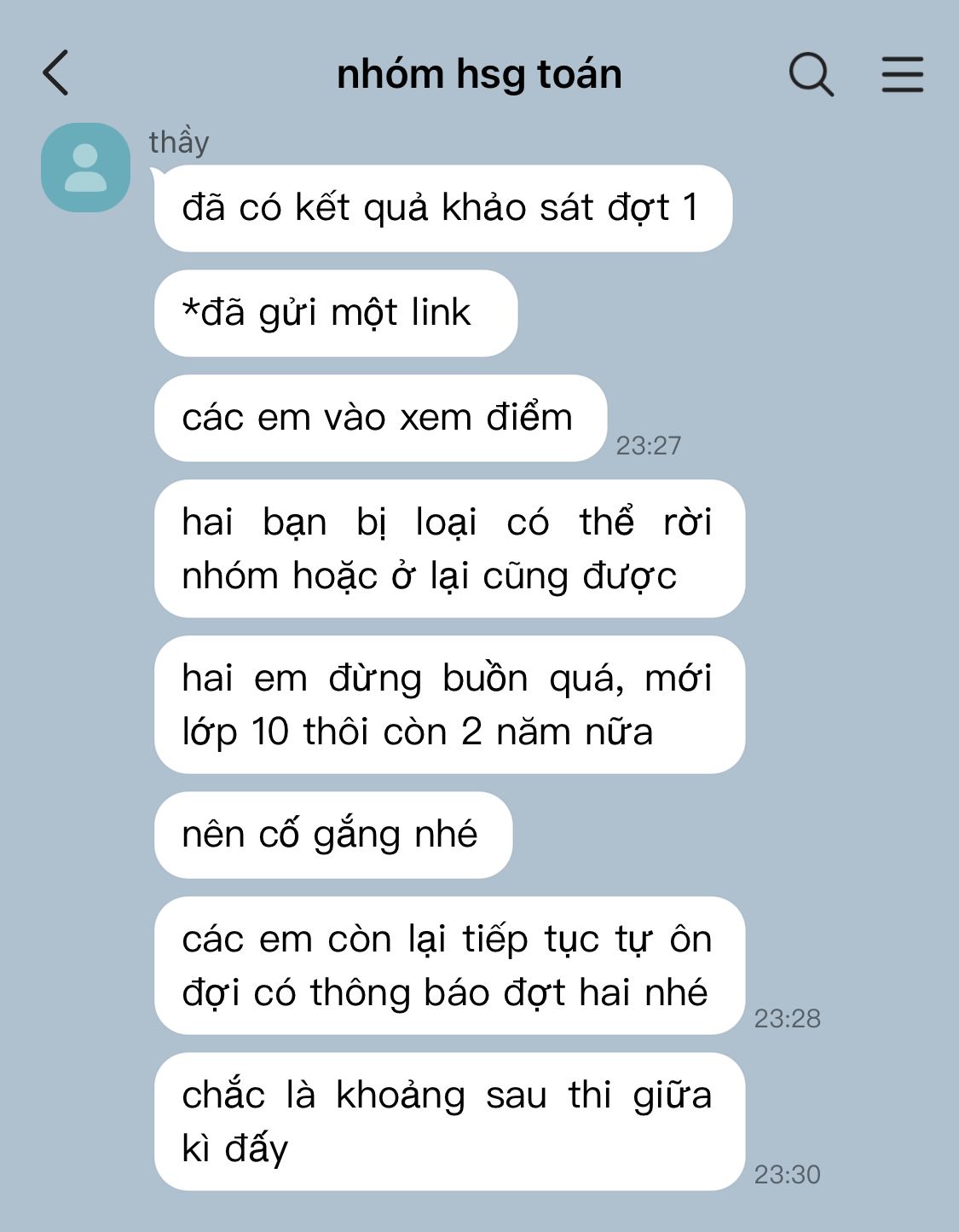Search within this chat
The height and width of the screenshot is (1232, 959).
[811, 74]
